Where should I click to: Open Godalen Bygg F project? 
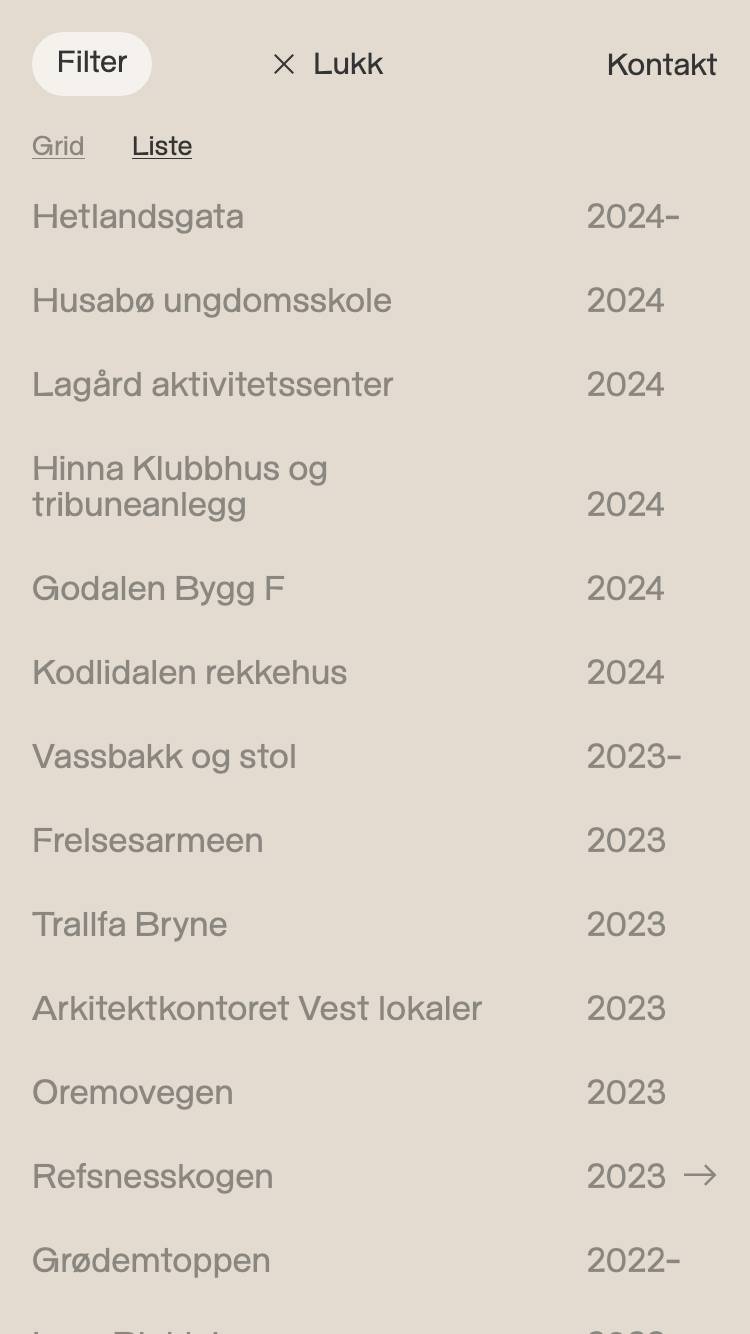pos(375,589)
